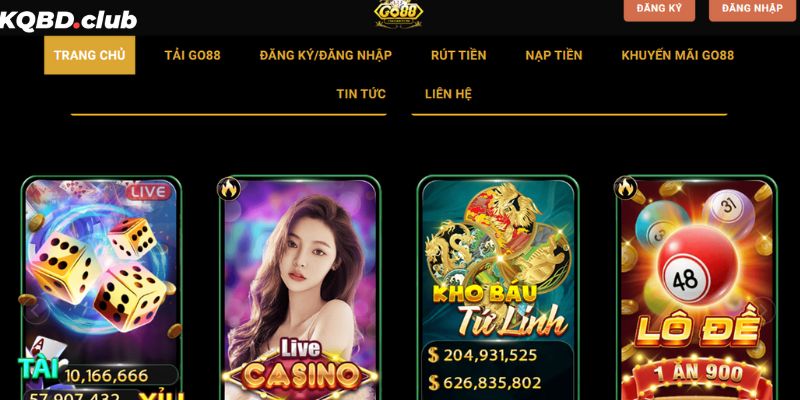
Task: Switch to the Nạp Tiền section
Action: click(x=553, y=55)
